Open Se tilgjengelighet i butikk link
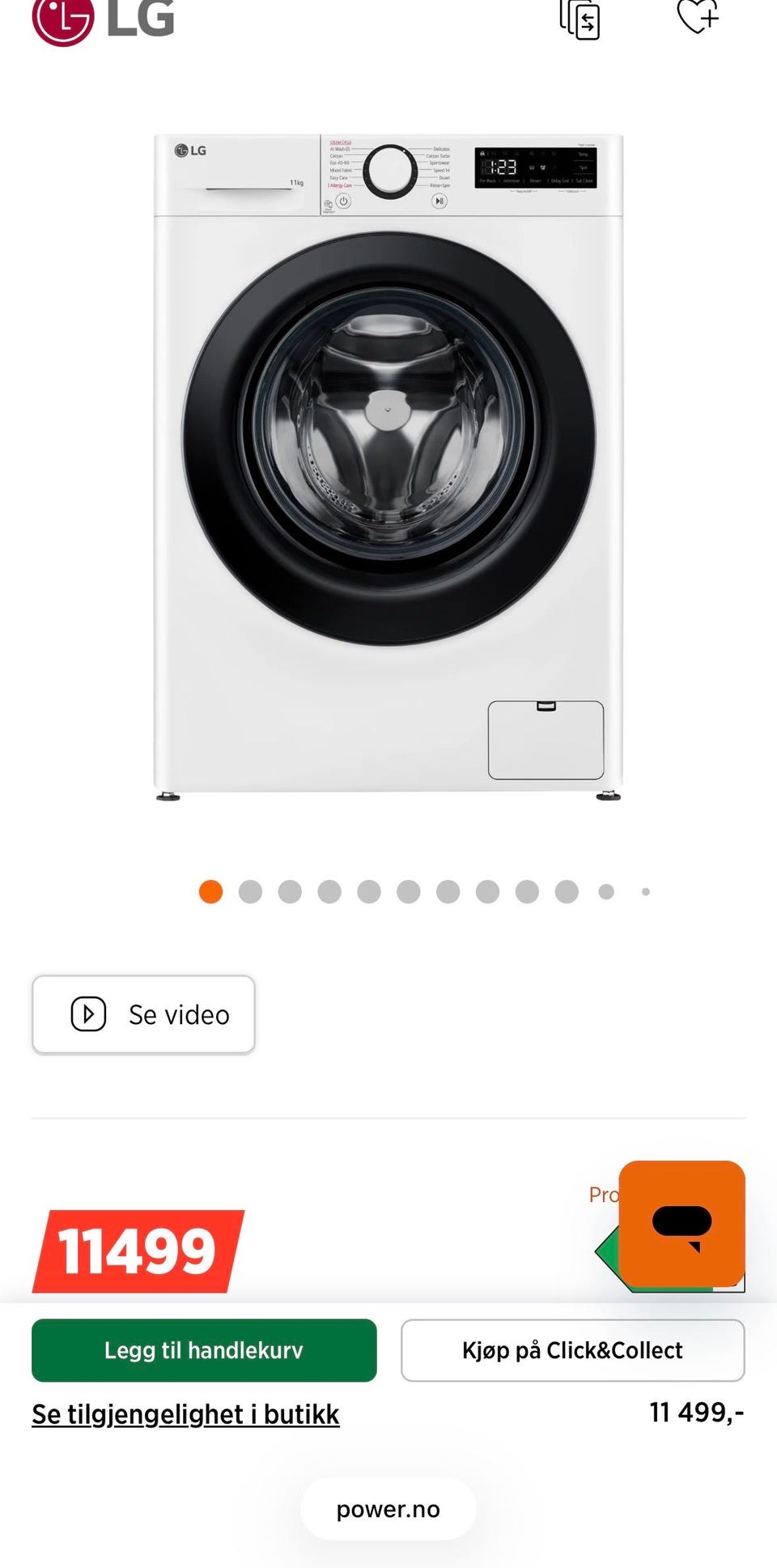 coord(185,1414)
